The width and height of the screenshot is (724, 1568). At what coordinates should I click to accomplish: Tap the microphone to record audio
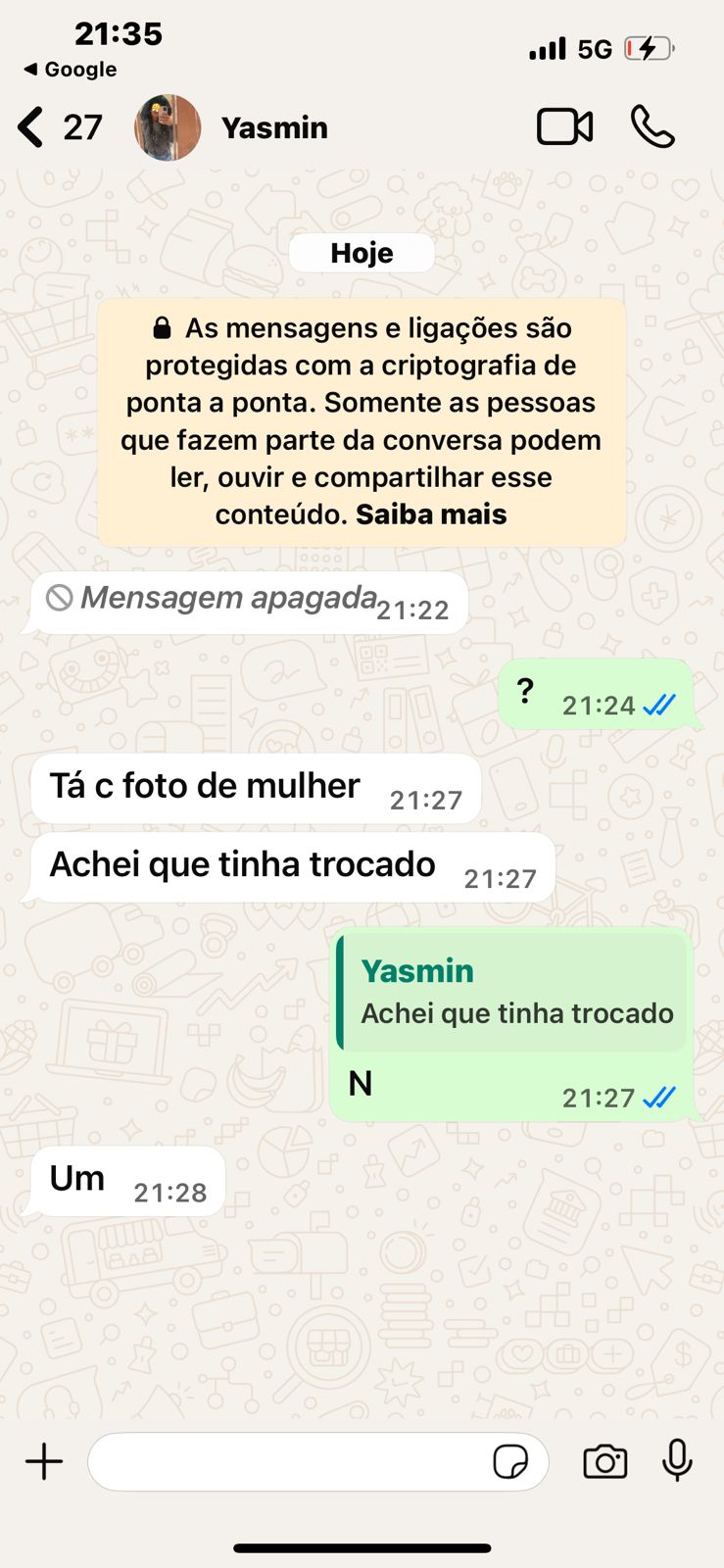coord(677,1461)
